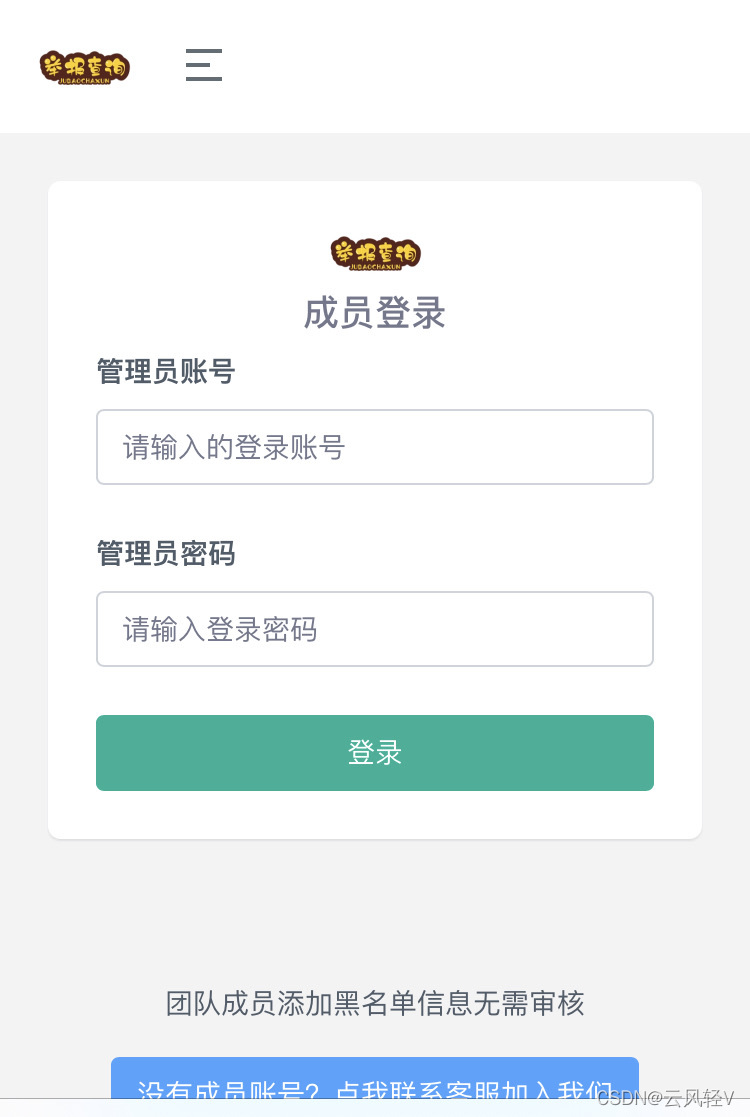
Task: Click the placeholder text 请输入的登录账号
Action: point(232,447)
